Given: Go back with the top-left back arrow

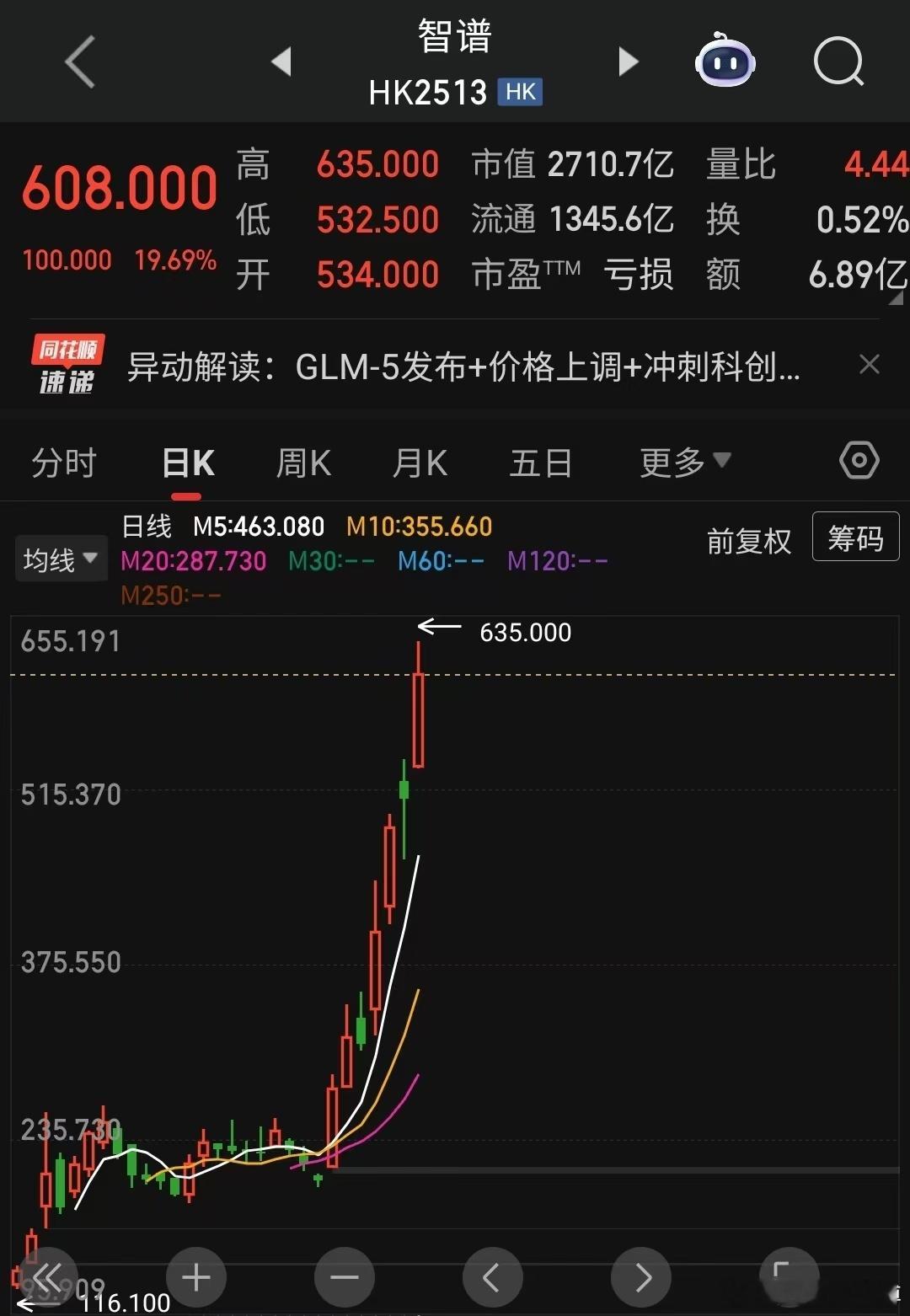Looking at the screenshot, I should coord(80,62).
